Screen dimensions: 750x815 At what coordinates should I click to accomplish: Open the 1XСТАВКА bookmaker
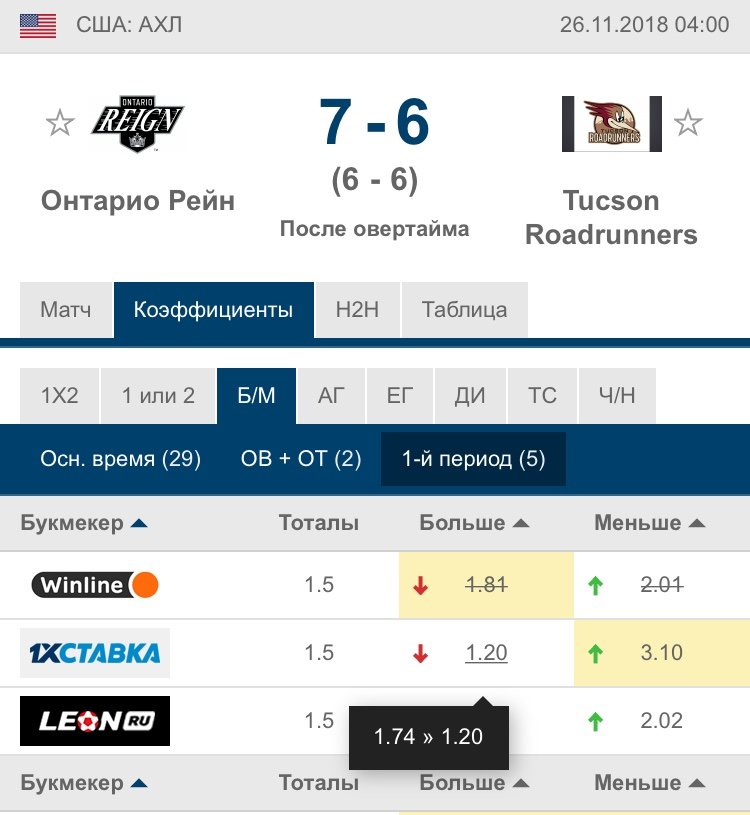point(95,653)
